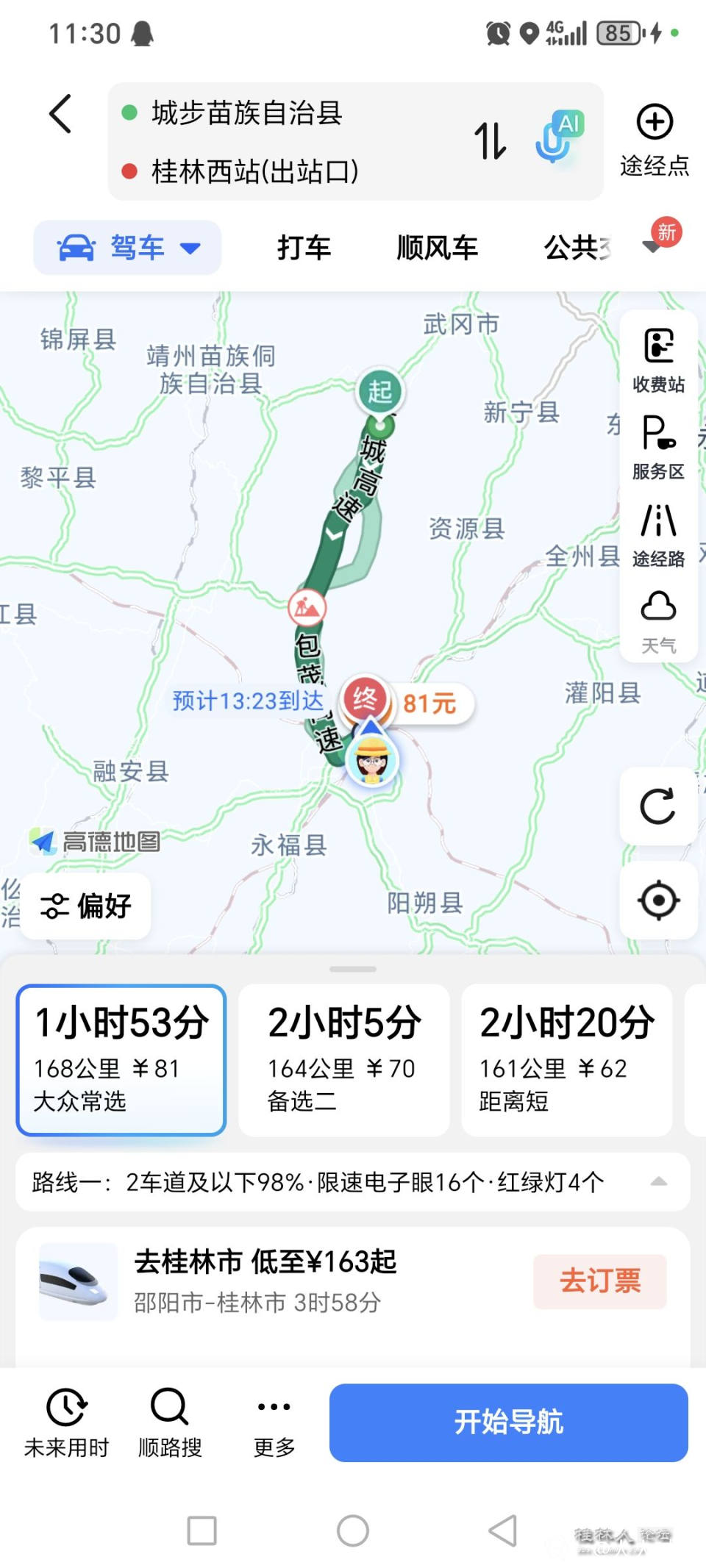The height and width of the screenshot is (1568, 706).
Task: Swap the start and destination points
Action: pos(490,140)
